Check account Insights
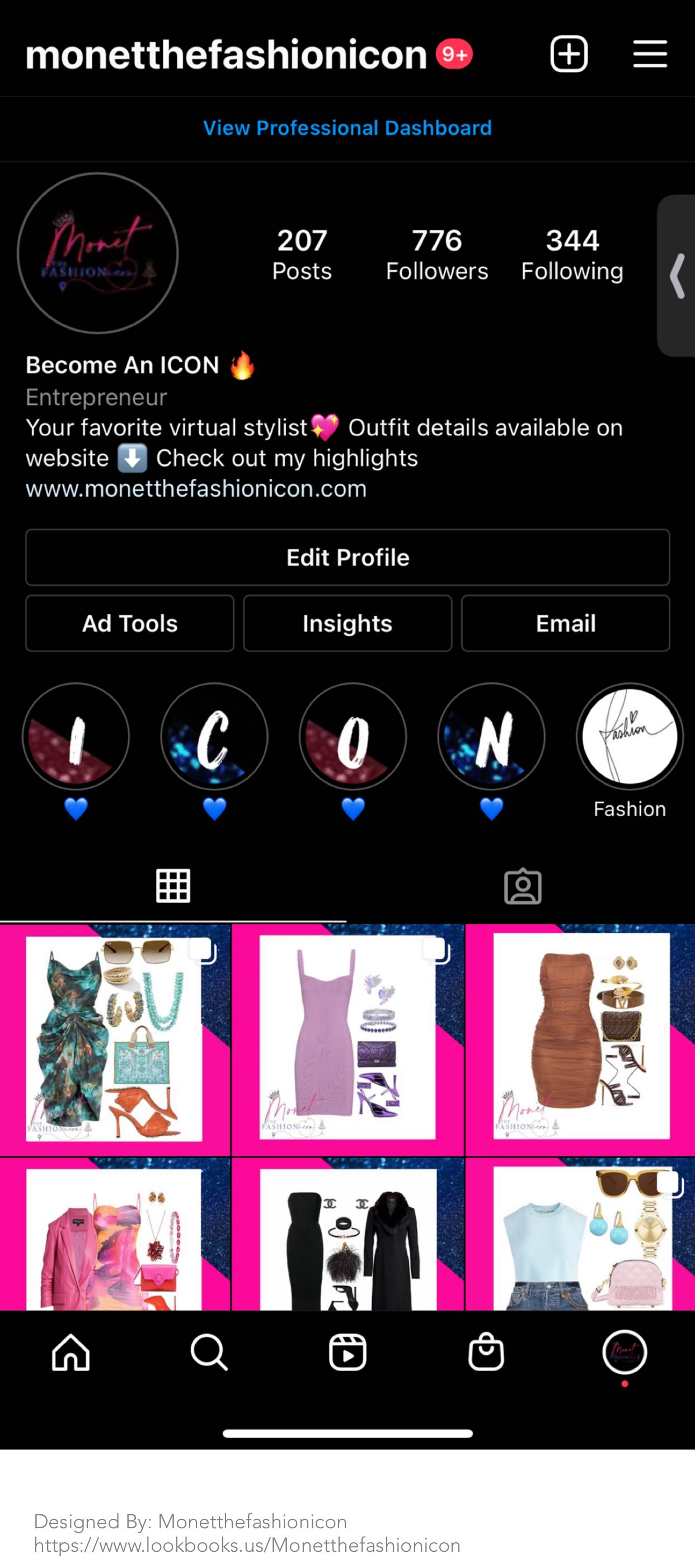 click(347, 623)
